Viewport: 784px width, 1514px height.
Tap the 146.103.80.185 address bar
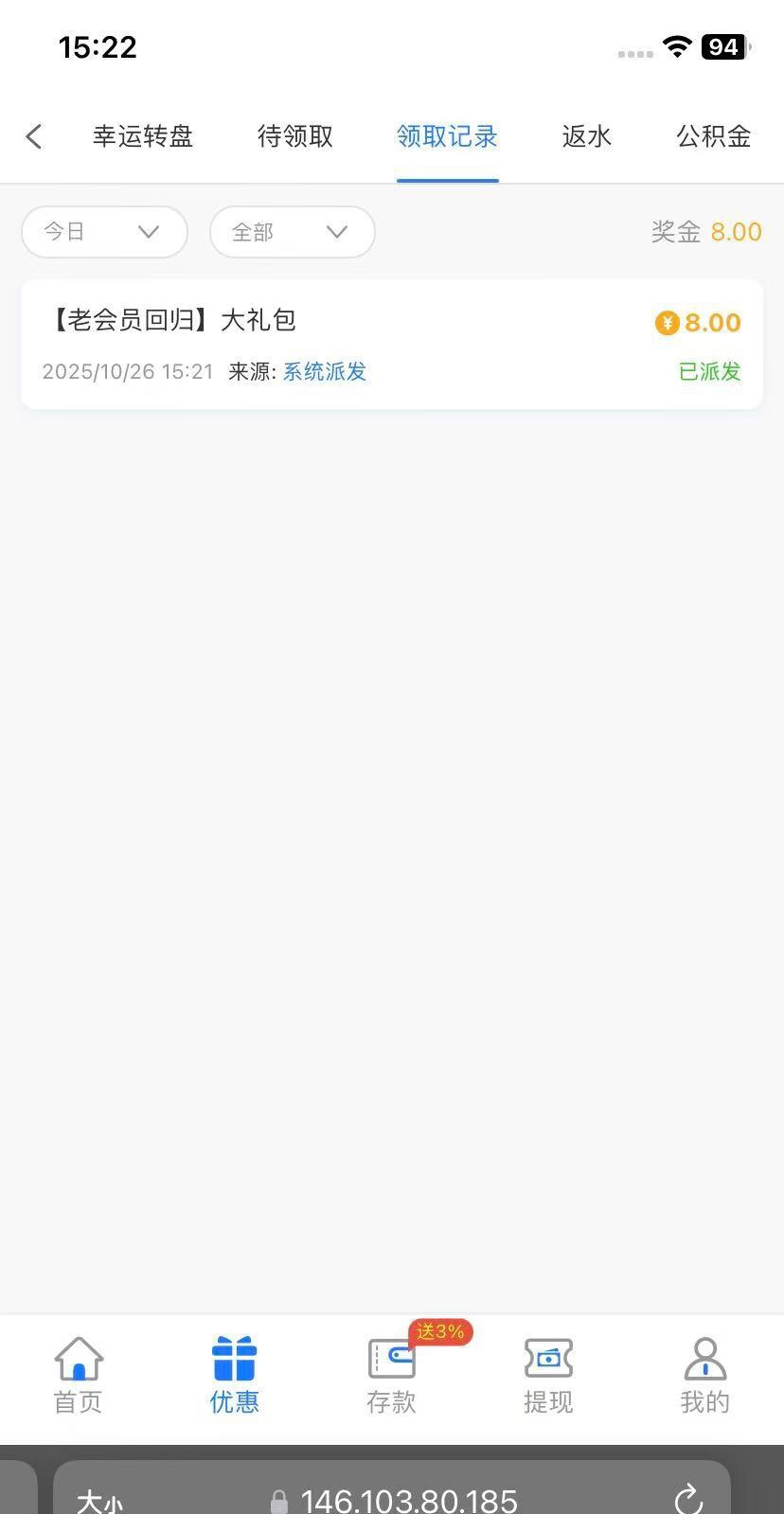[407, 1500]
